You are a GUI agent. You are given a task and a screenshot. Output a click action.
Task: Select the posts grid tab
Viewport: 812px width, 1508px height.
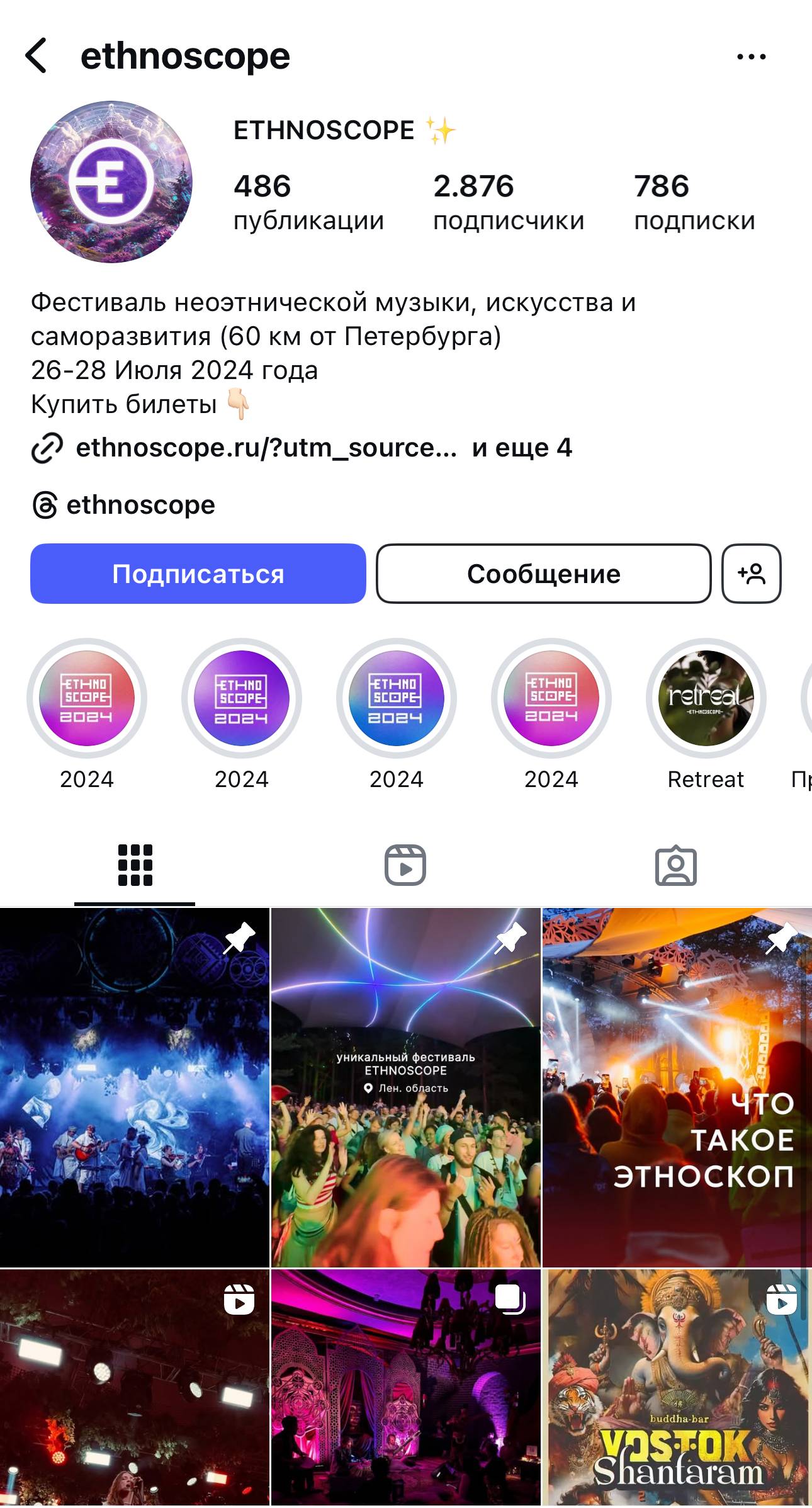point(135,865)
